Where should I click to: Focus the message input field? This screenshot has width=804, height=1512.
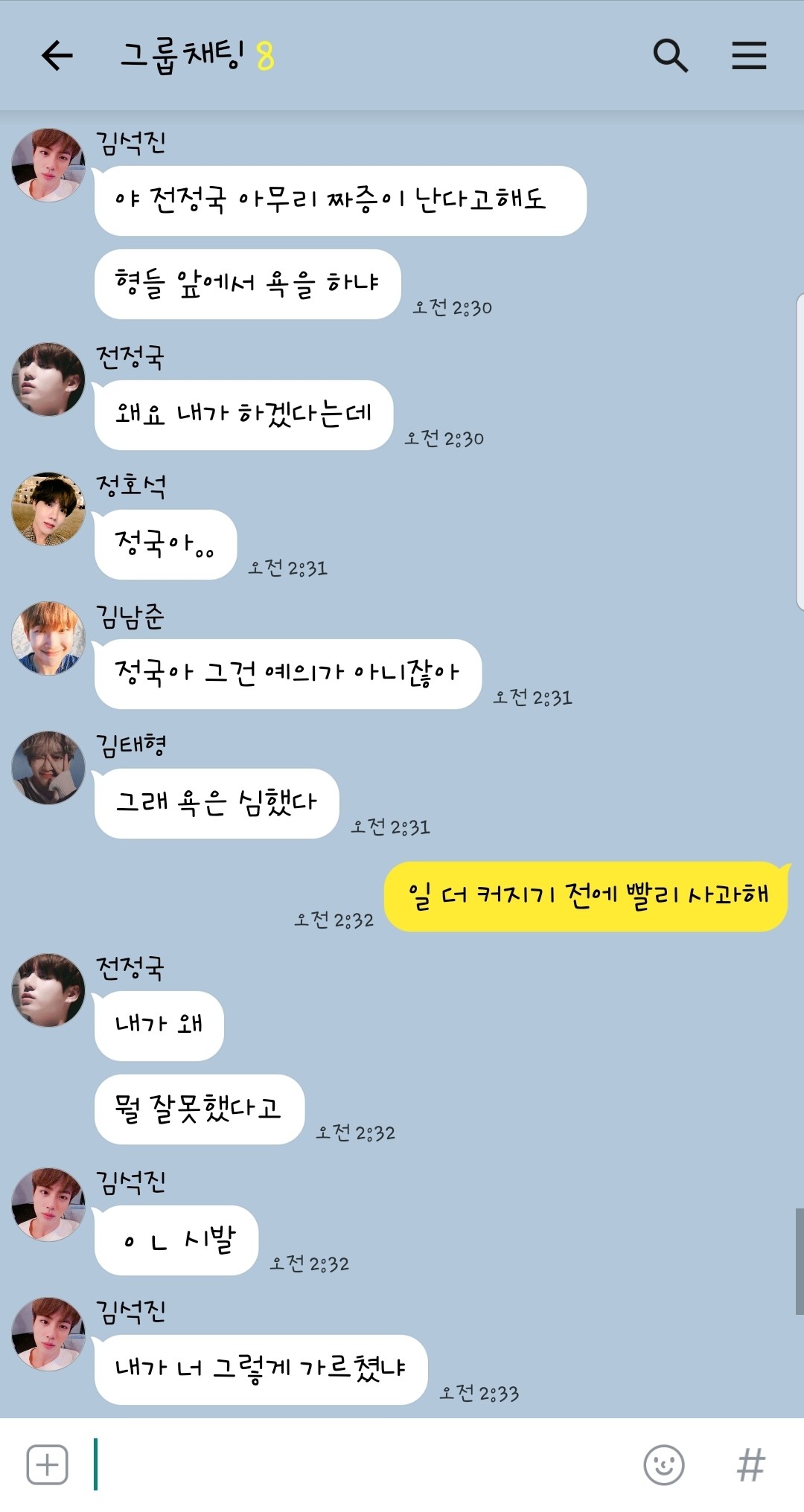coord(357,1464)
